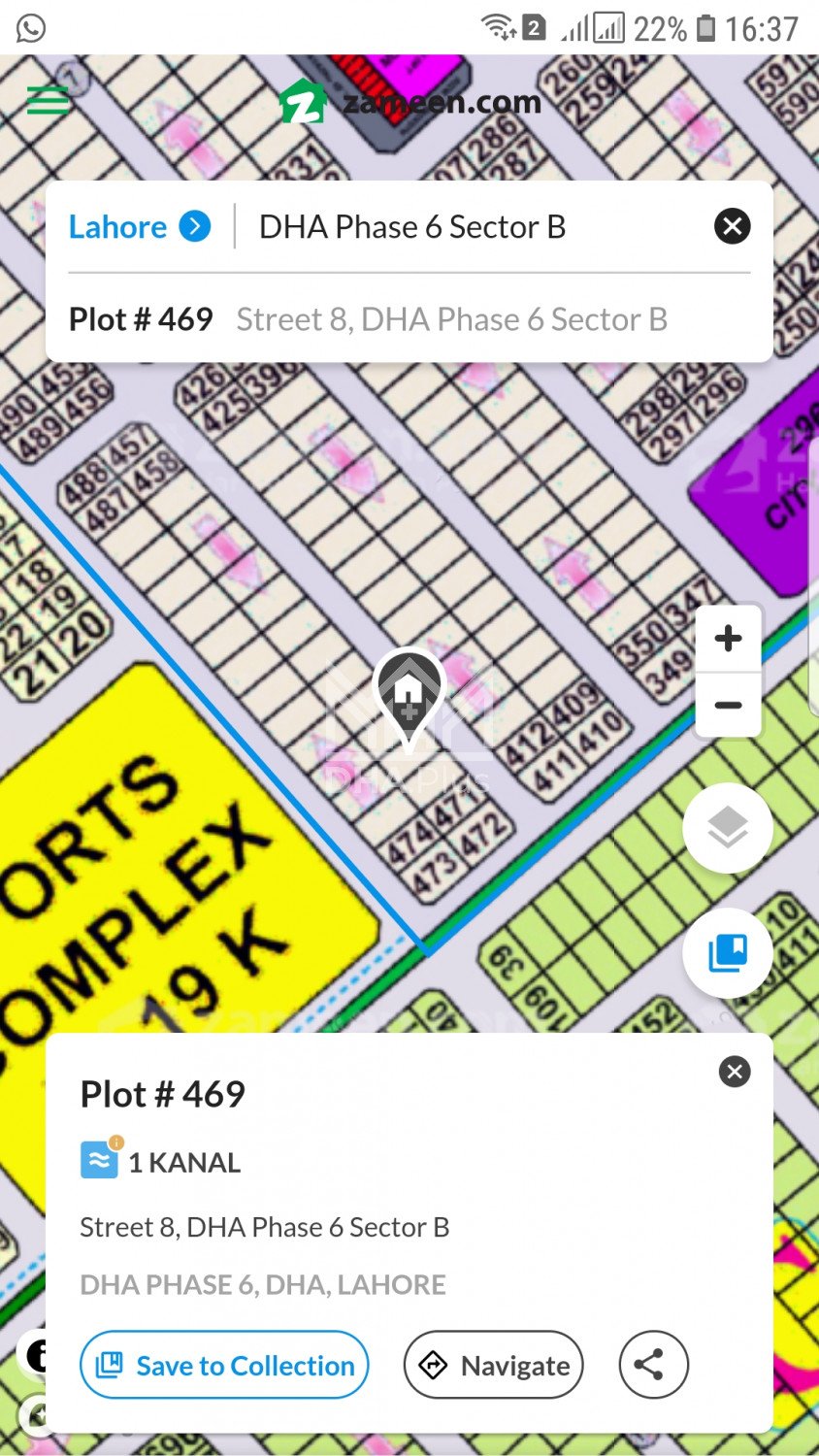Image resolution: width=819 pixels, height=1456 pixels.
Task: Share this plot location
Action: pyautogui.click(x=653, y=1365)
